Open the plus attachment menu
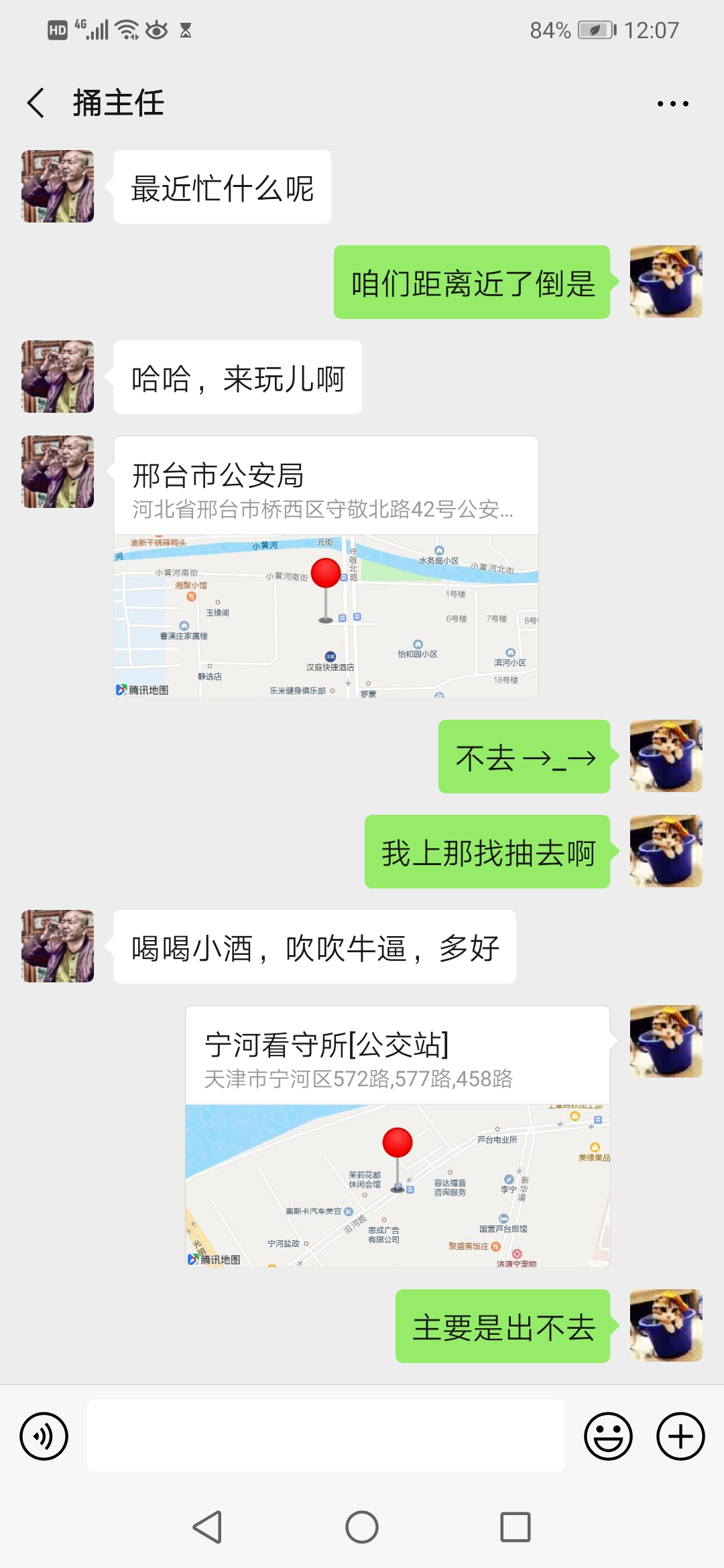This screenshot has height=1568, width=724. click(680, 1436)
